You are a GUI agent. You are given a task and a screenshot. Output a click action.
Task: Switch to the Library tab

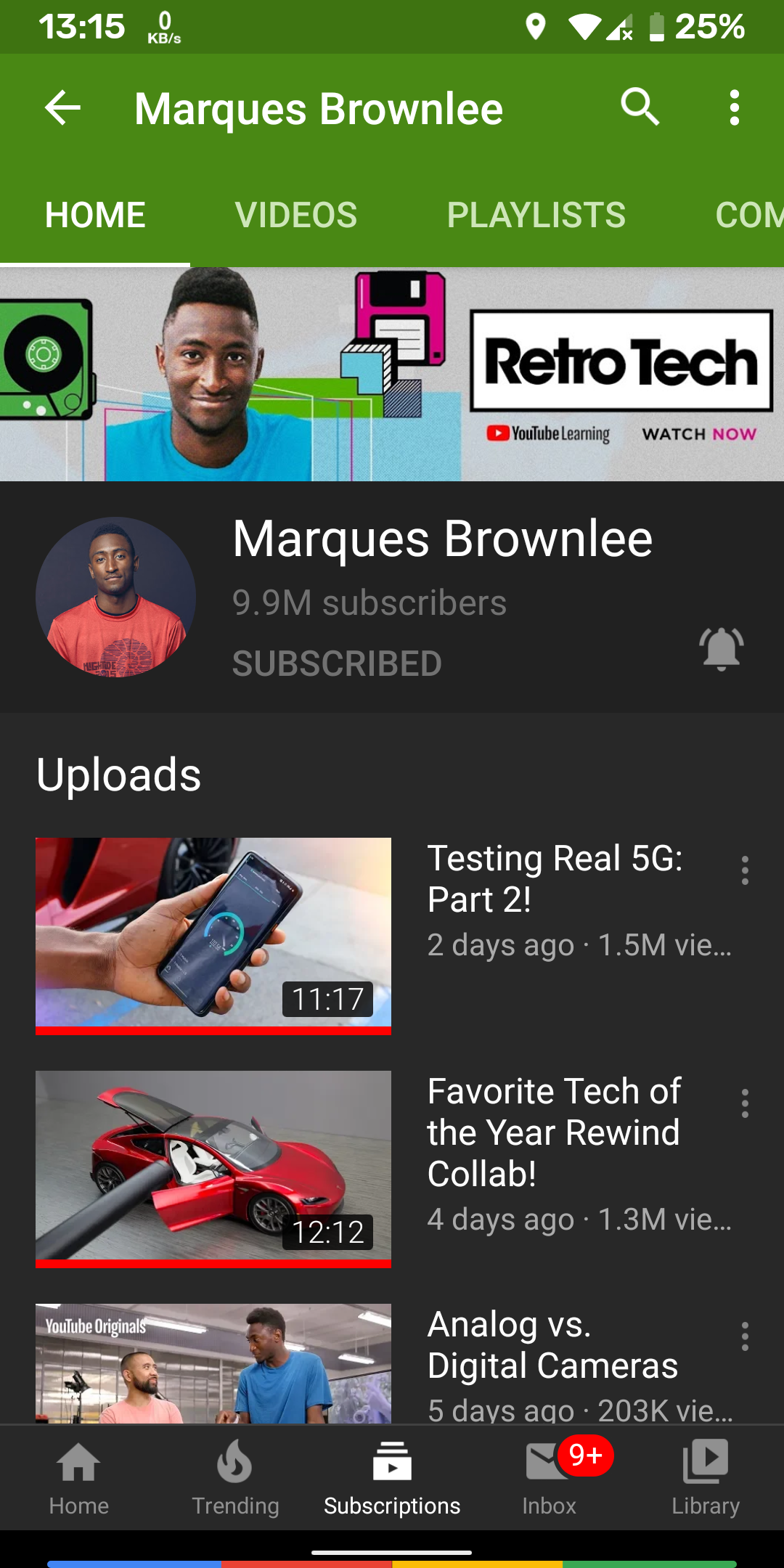click(706, 1477)
